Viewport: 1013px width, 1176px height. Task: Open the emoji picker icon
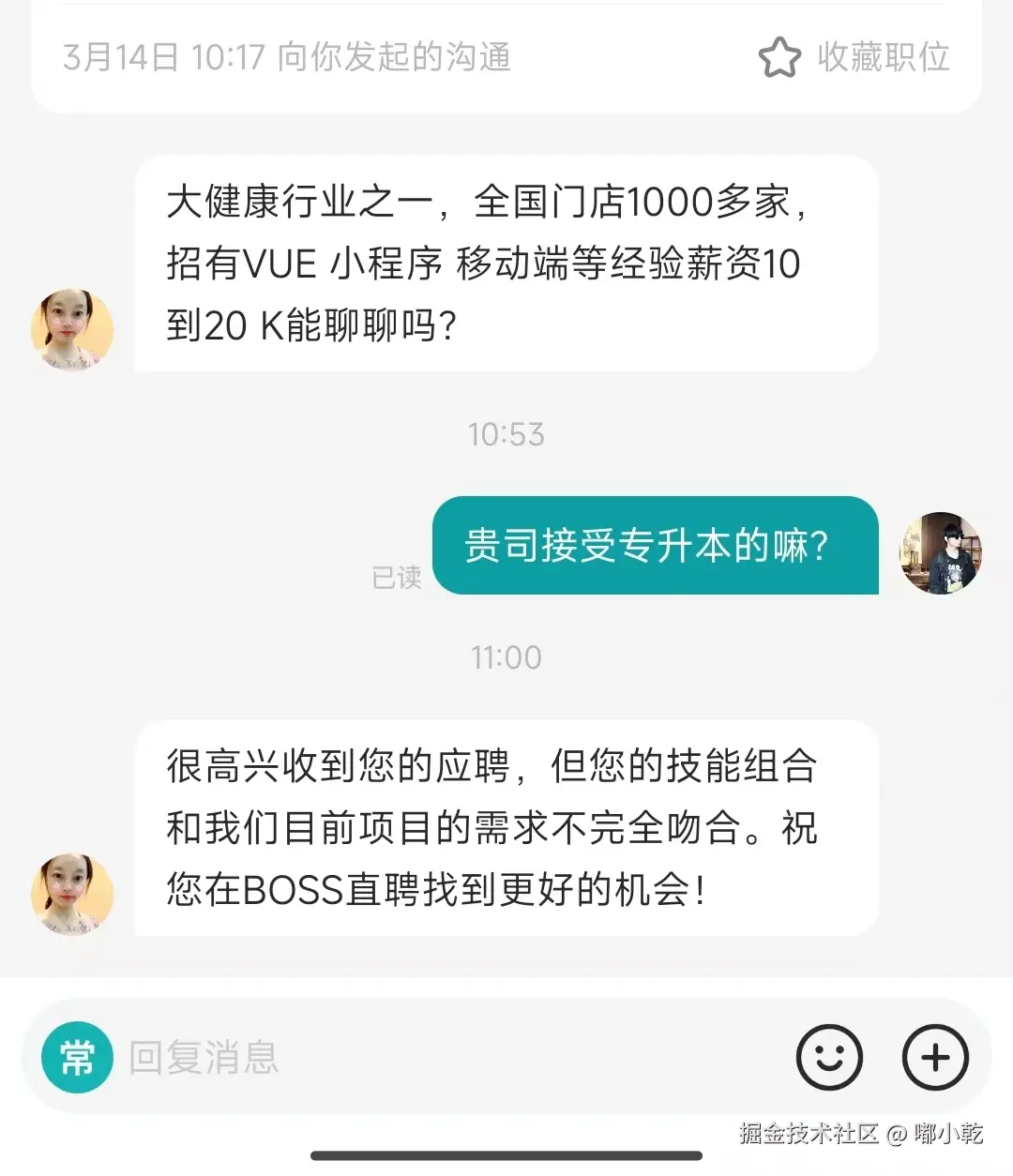829,1057
